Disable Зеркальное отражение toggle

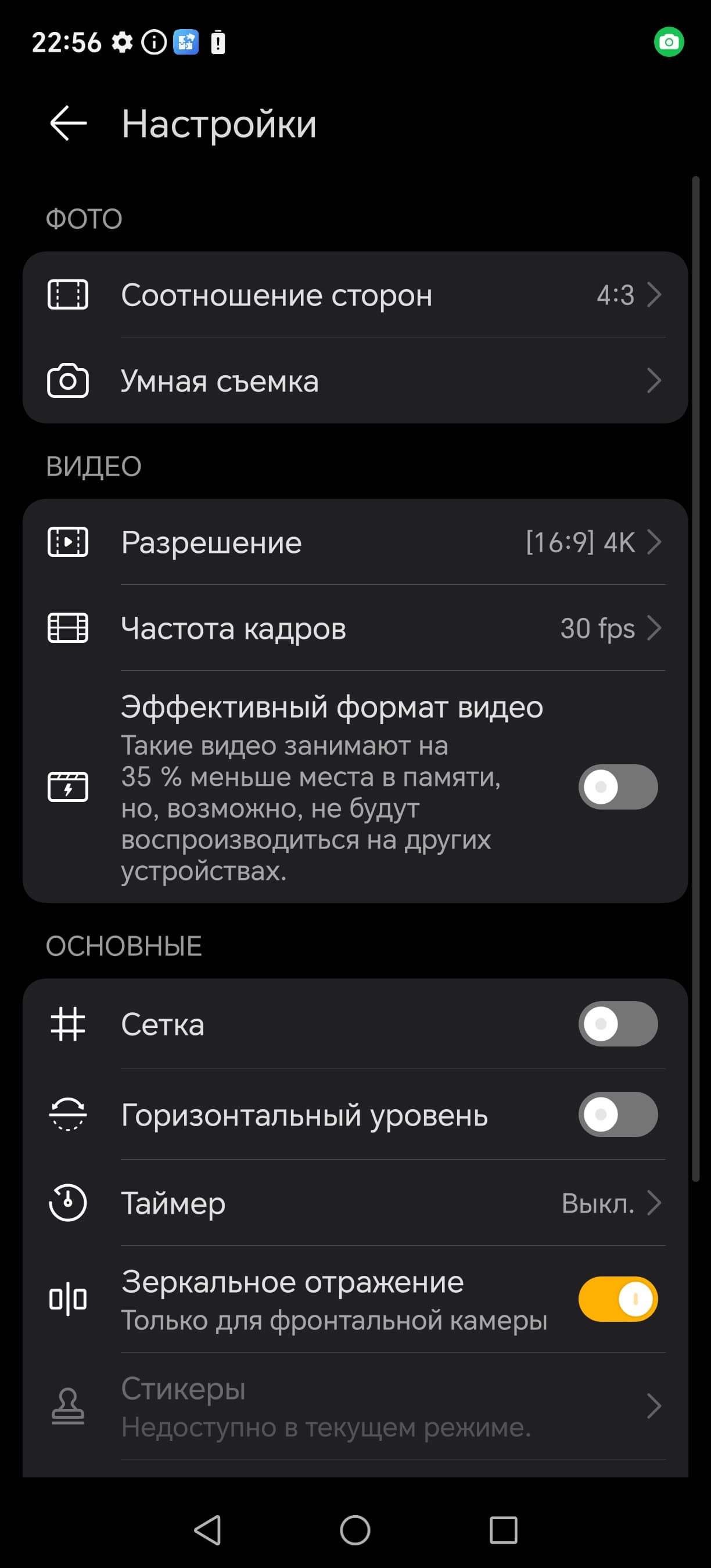tap(617, 1300)
